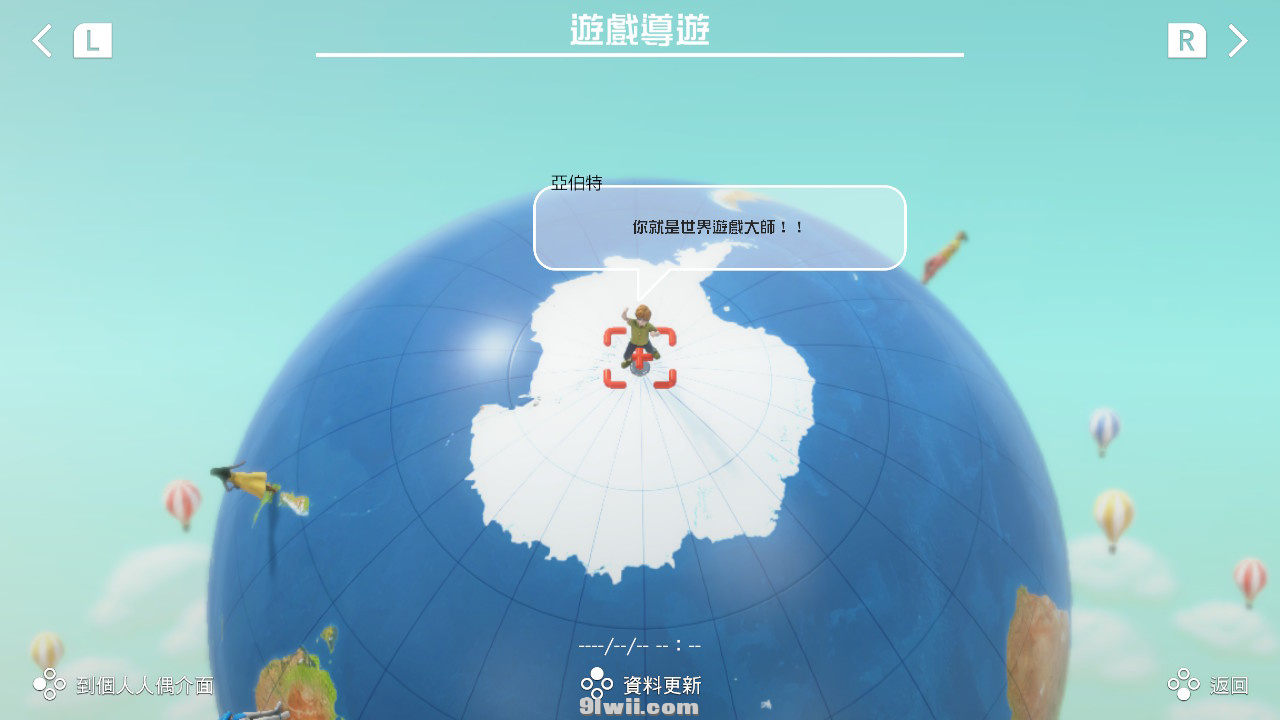Tap 返回 to go back
The height and width of the screenshot is (720, 1280).
(x=1210, y=685)
